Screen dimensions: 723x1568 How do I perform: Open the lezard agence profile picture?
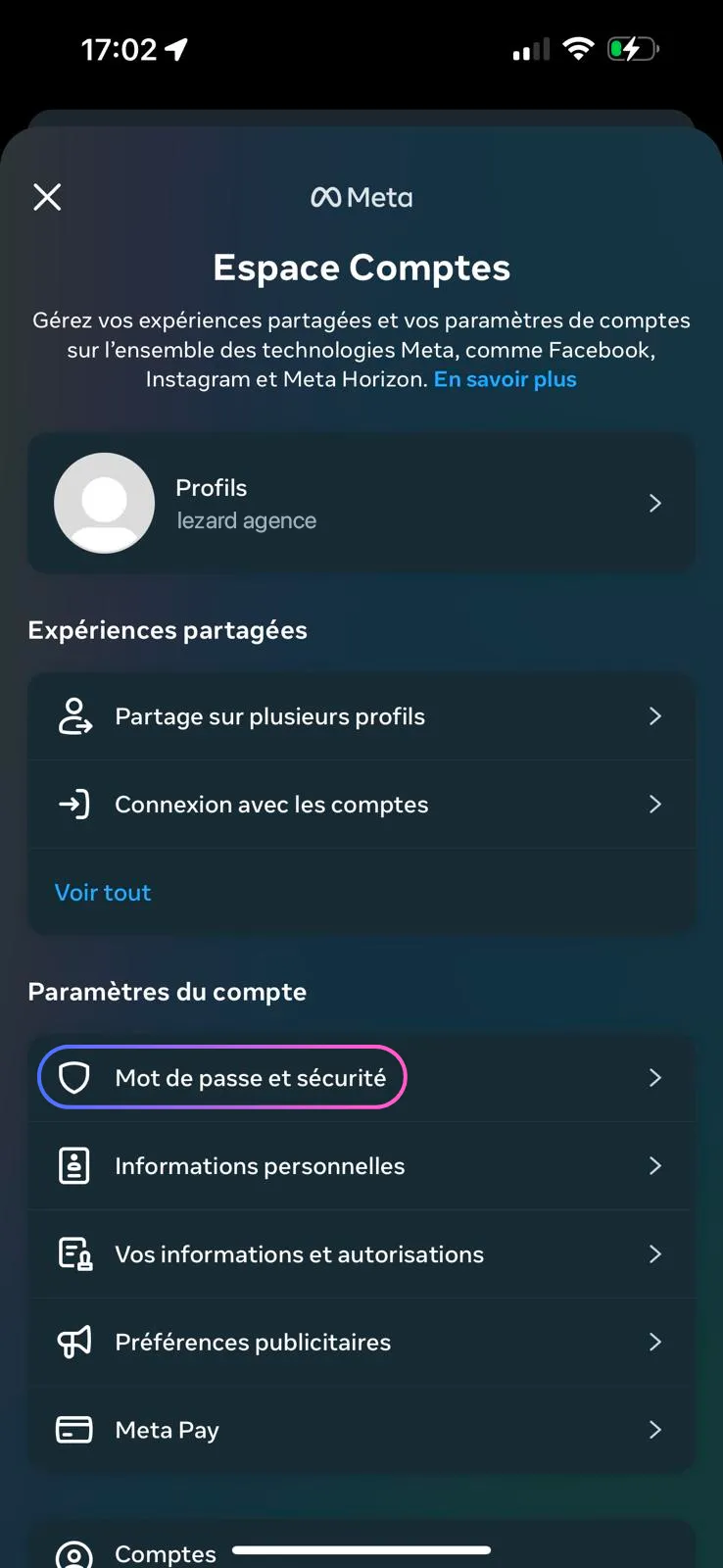point(104,503)
